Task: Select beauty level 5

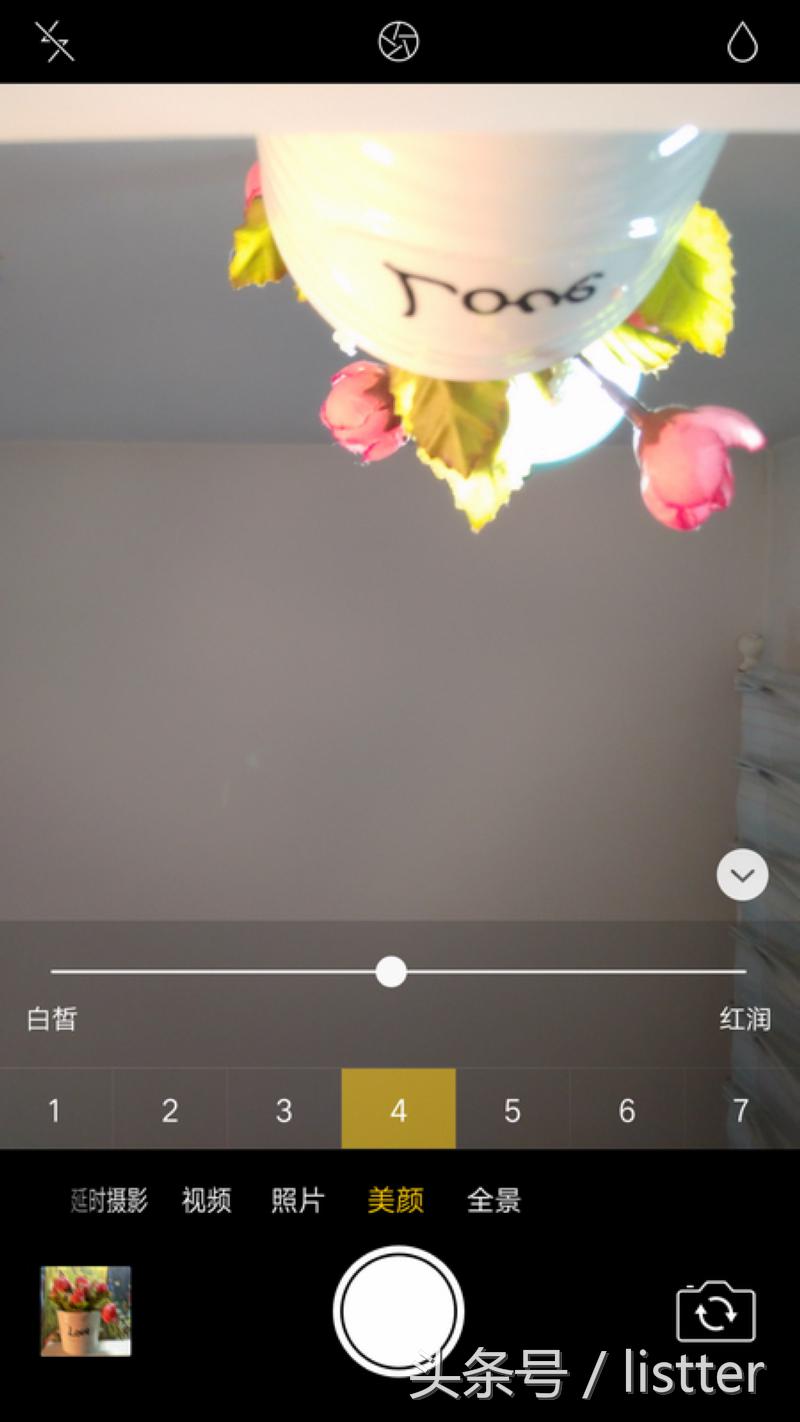Action: tap(512, 1110)
